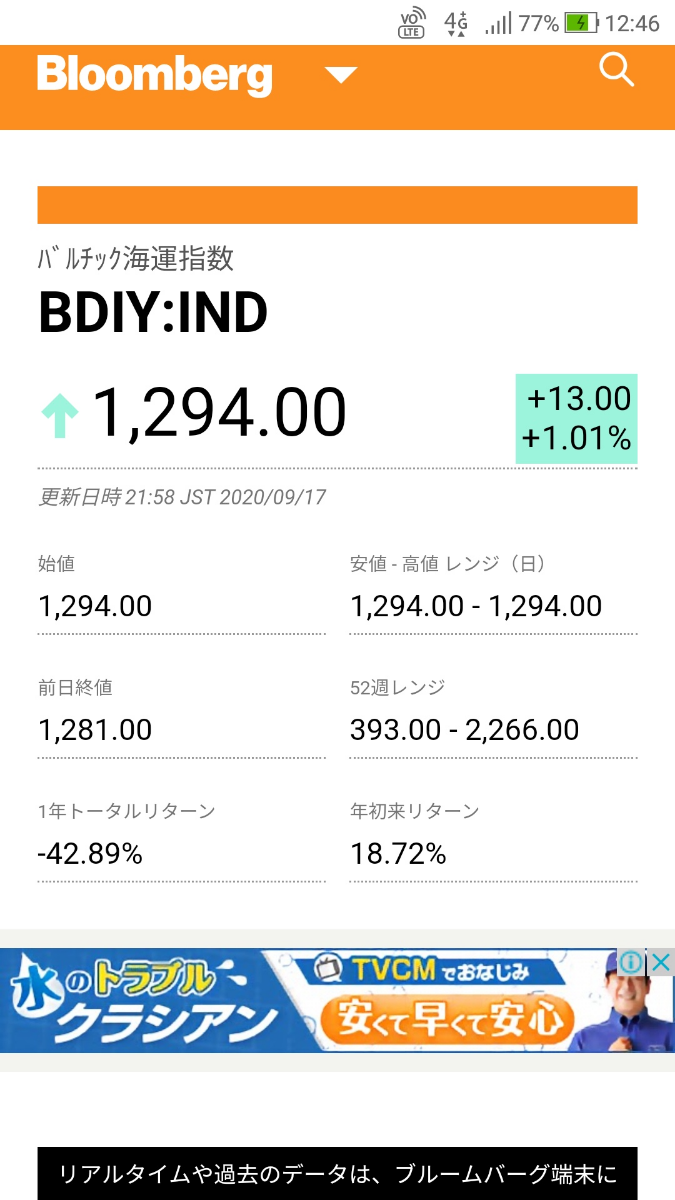
Task: Close the ad banner with X
Action: (x=661, y=962)
